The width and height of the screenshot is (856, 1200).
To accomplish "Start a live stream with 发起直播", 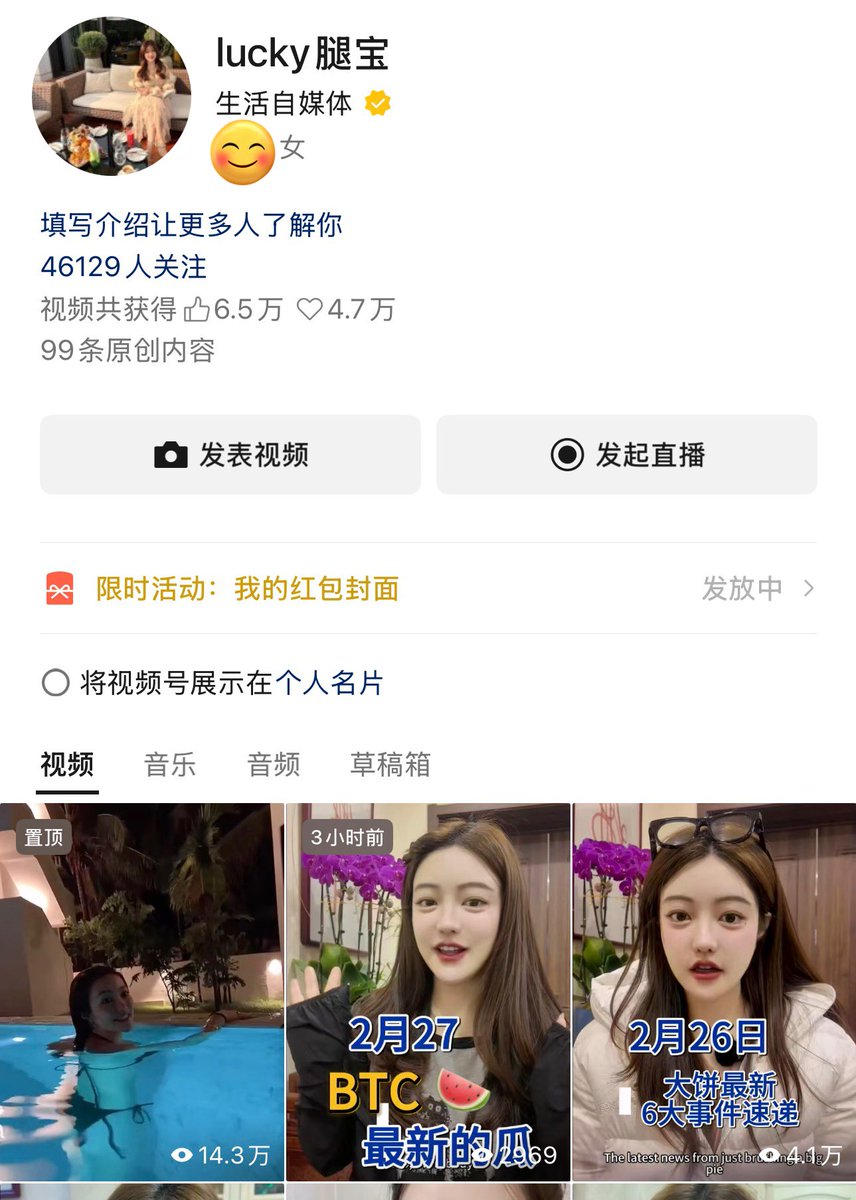I will (x=627, y=455).
